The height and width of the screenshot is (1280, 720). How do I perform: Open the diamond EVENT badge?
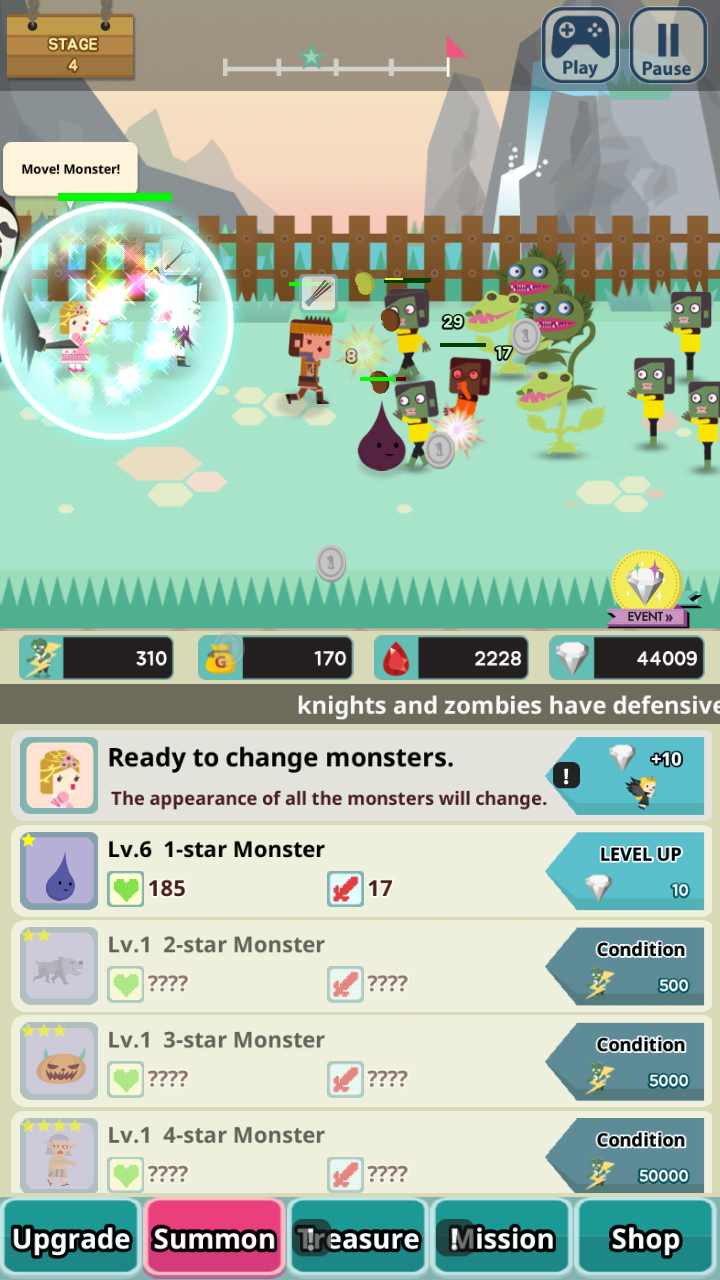pos(648,588)
